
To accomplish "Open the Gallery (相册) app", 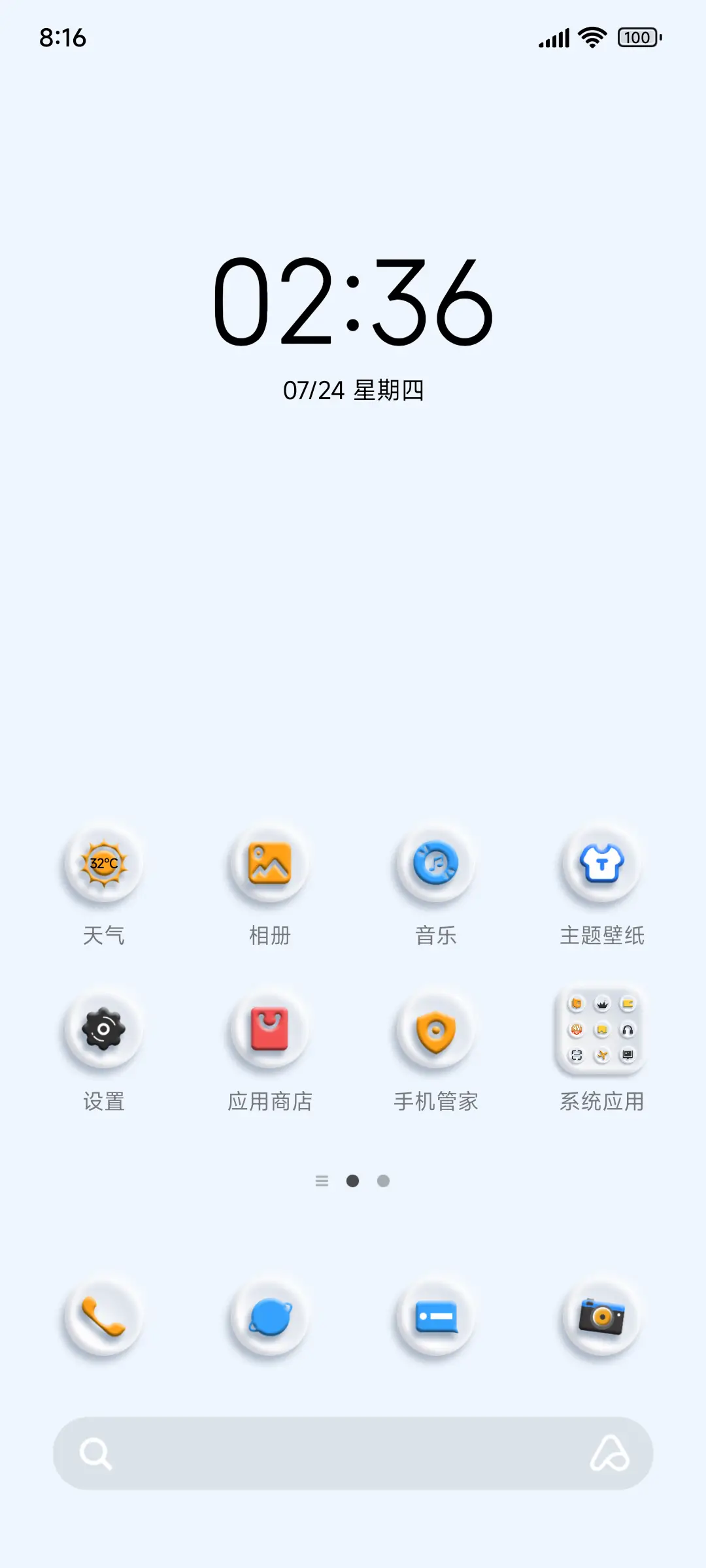I will [269, 864].
